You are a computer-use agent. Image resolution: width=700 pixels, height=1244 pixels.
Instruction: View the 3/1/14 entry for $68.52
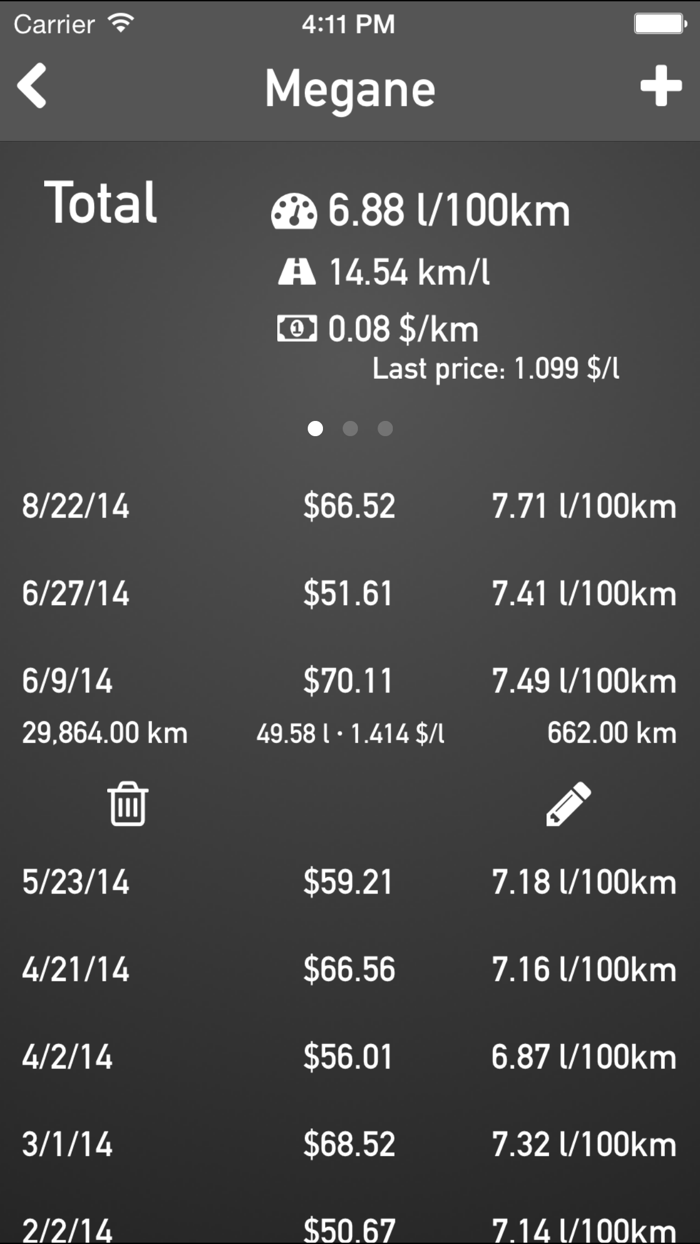[349, 1144]
